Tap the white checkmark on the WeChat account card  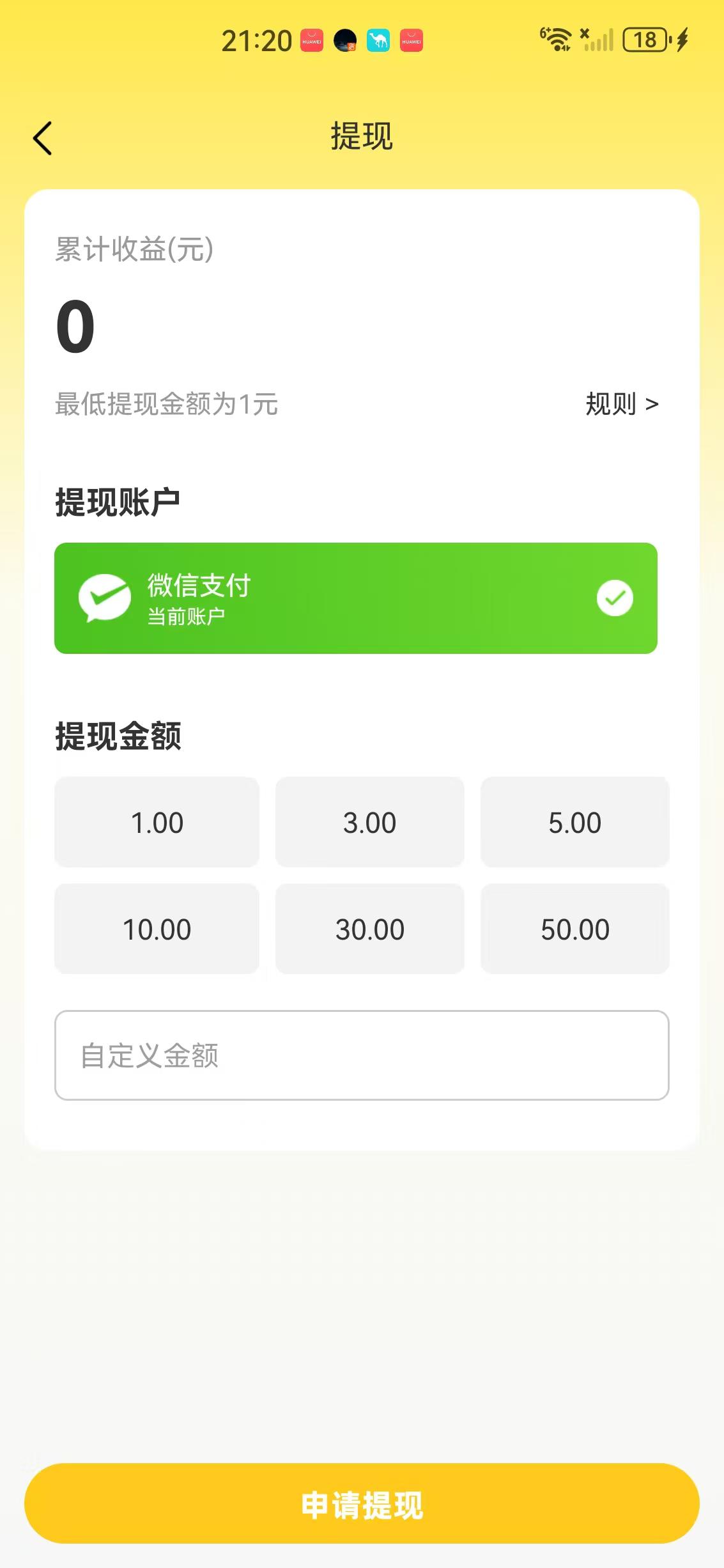(x=614, y=596)
